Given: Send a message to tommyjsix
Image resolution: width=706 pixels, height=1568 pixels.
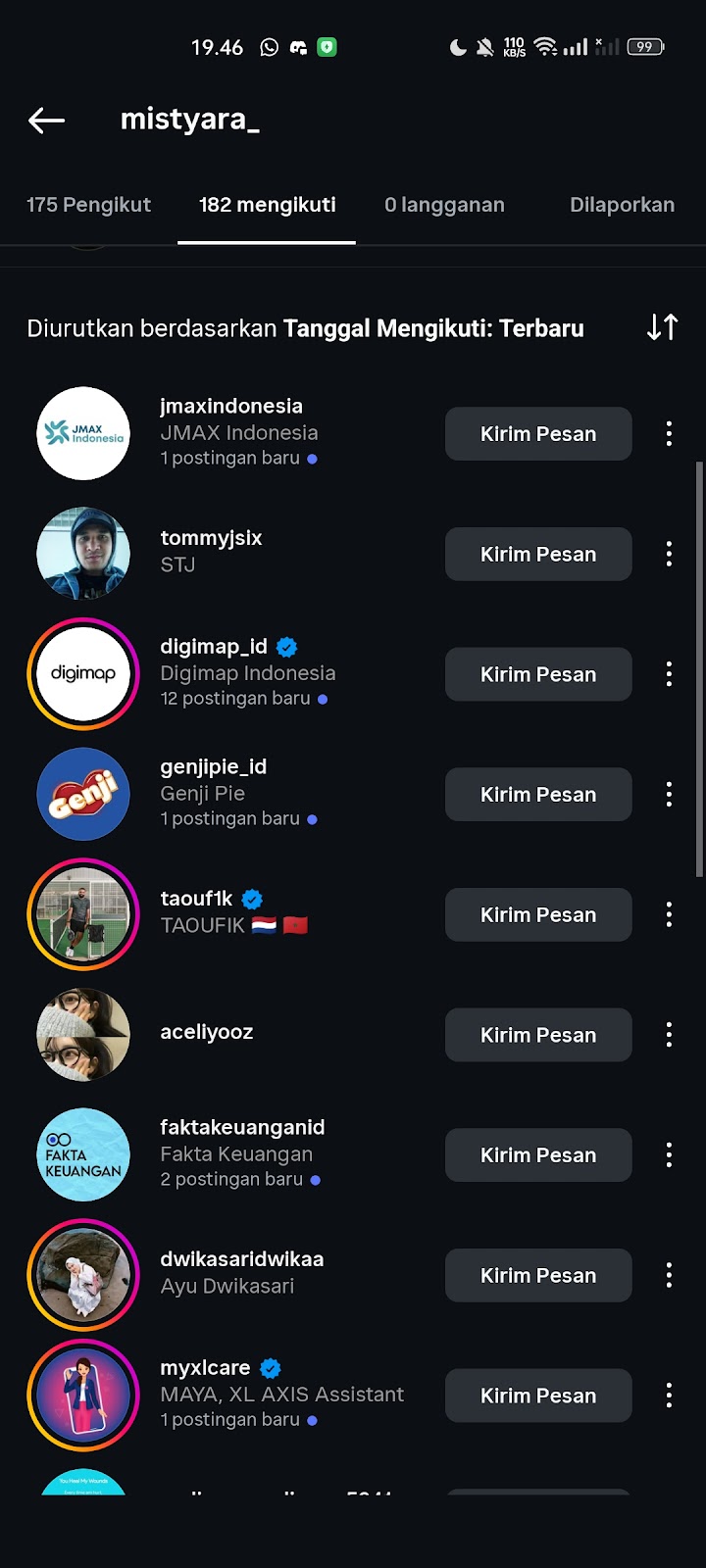Looking at the screenshot, I should [x=537, y=555].
